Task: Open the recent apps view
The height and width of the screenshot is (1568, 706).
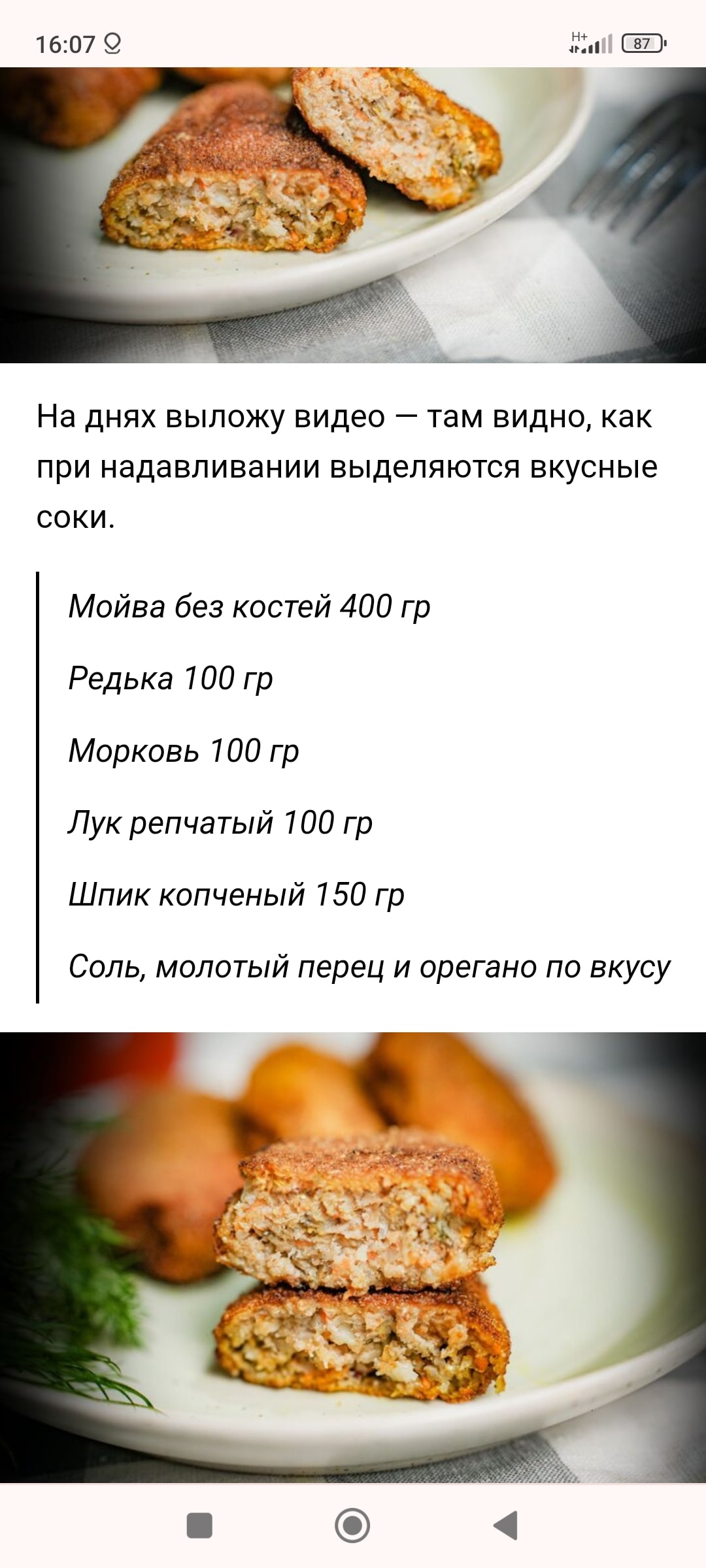Action: [199, 1526]
